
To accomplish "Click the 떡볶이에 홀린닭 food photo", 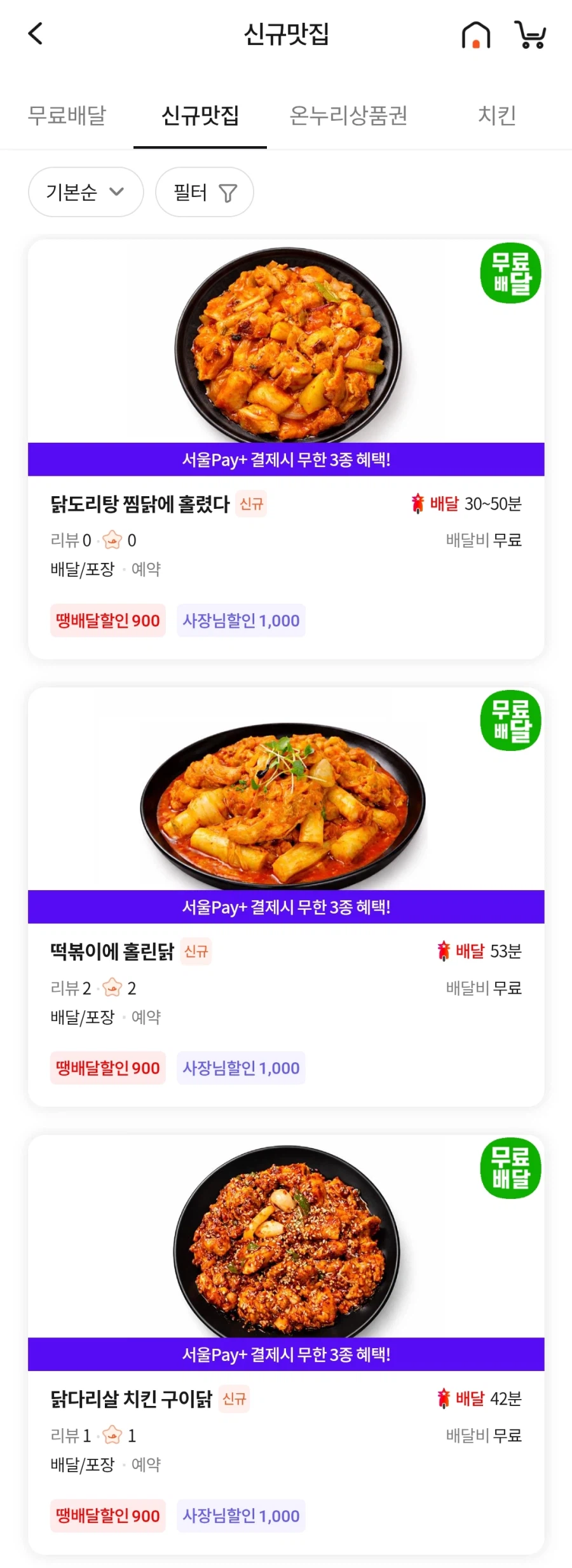I will [x=286, y=794].
